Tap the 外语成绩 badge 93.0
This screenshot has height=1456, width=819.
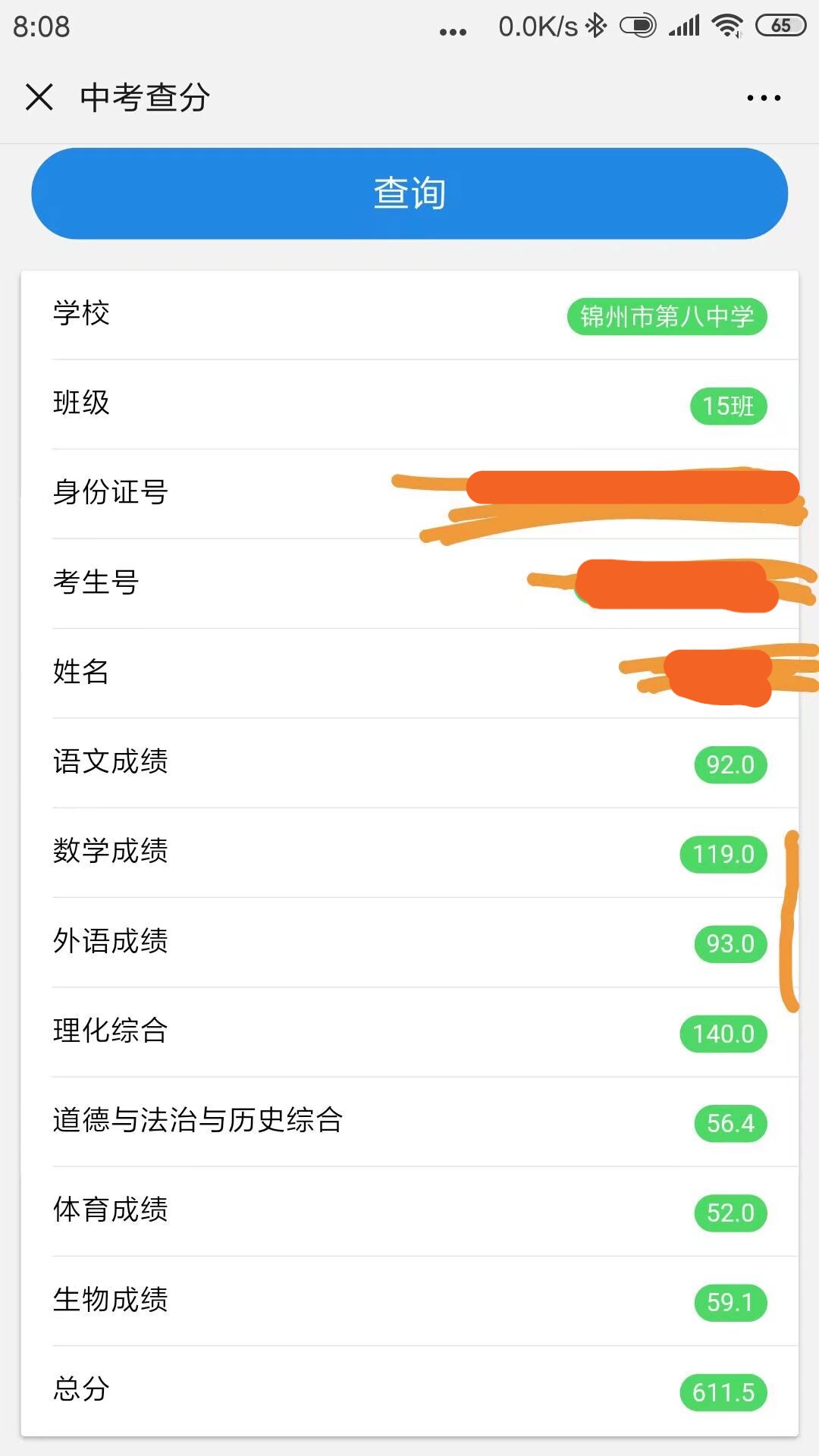click(730, 943)
